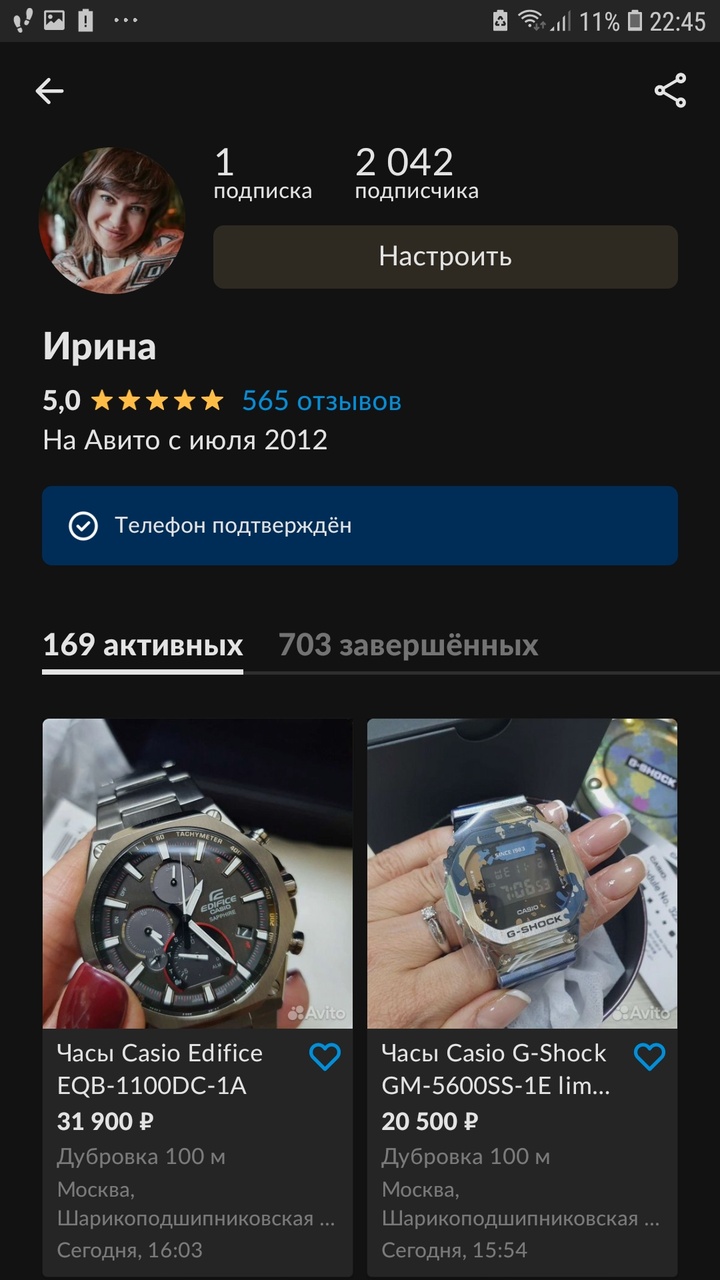Tap the Настроить button
The image size is (720, 1280).
pyautogui.click(x=445, y=256)
